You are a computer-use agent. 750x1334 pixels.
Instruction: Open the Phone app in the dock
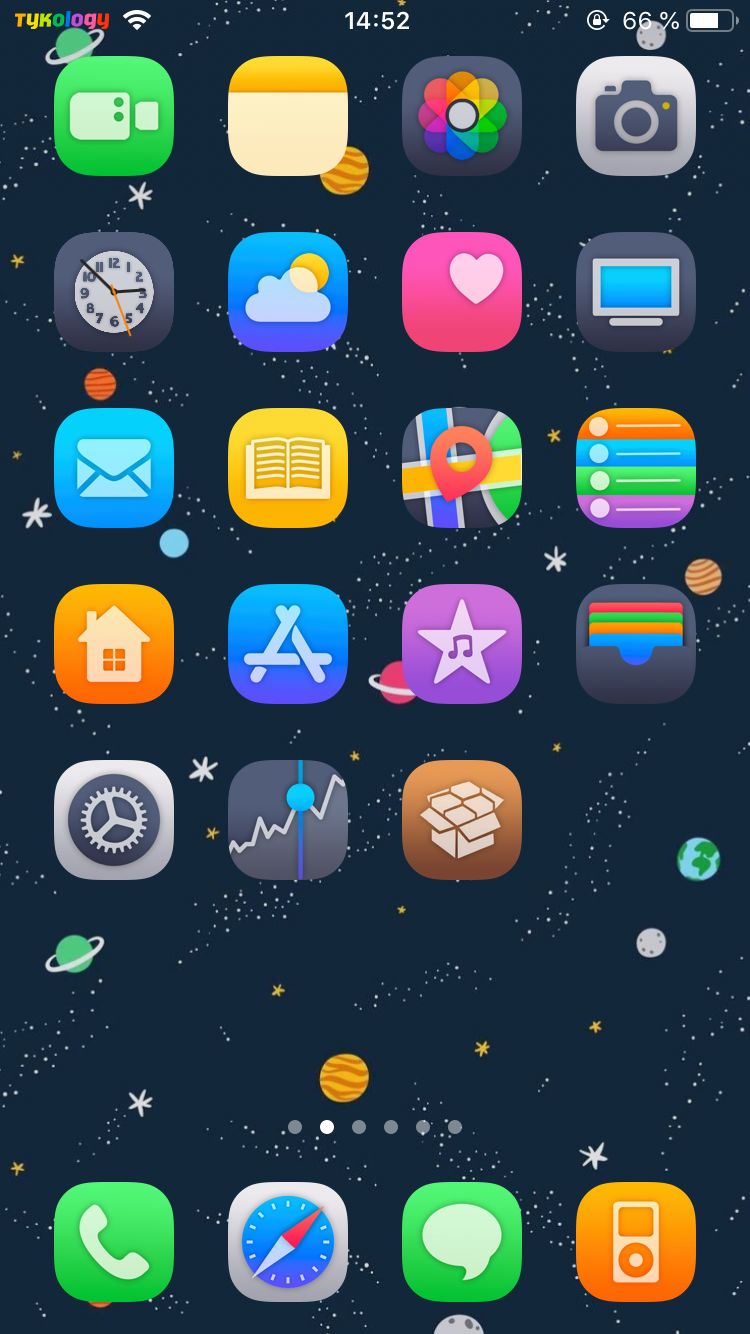point(114,1242)
